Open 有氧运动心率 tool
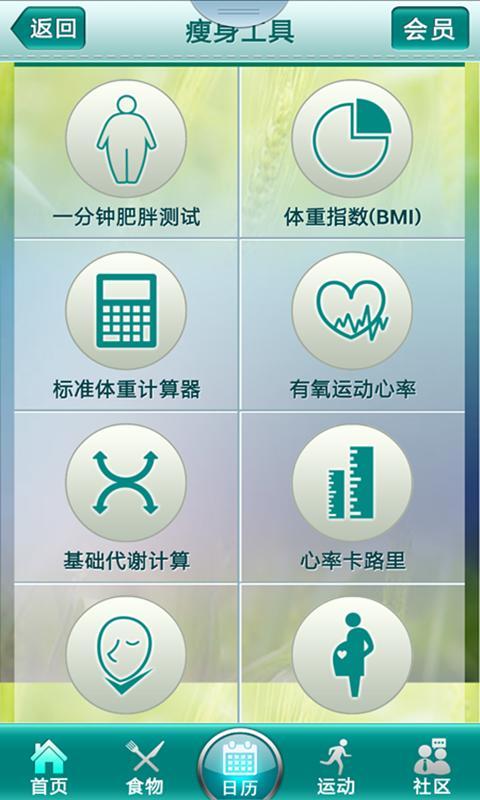The height and width of the screenshot is (800, 480). coord(352,324)
